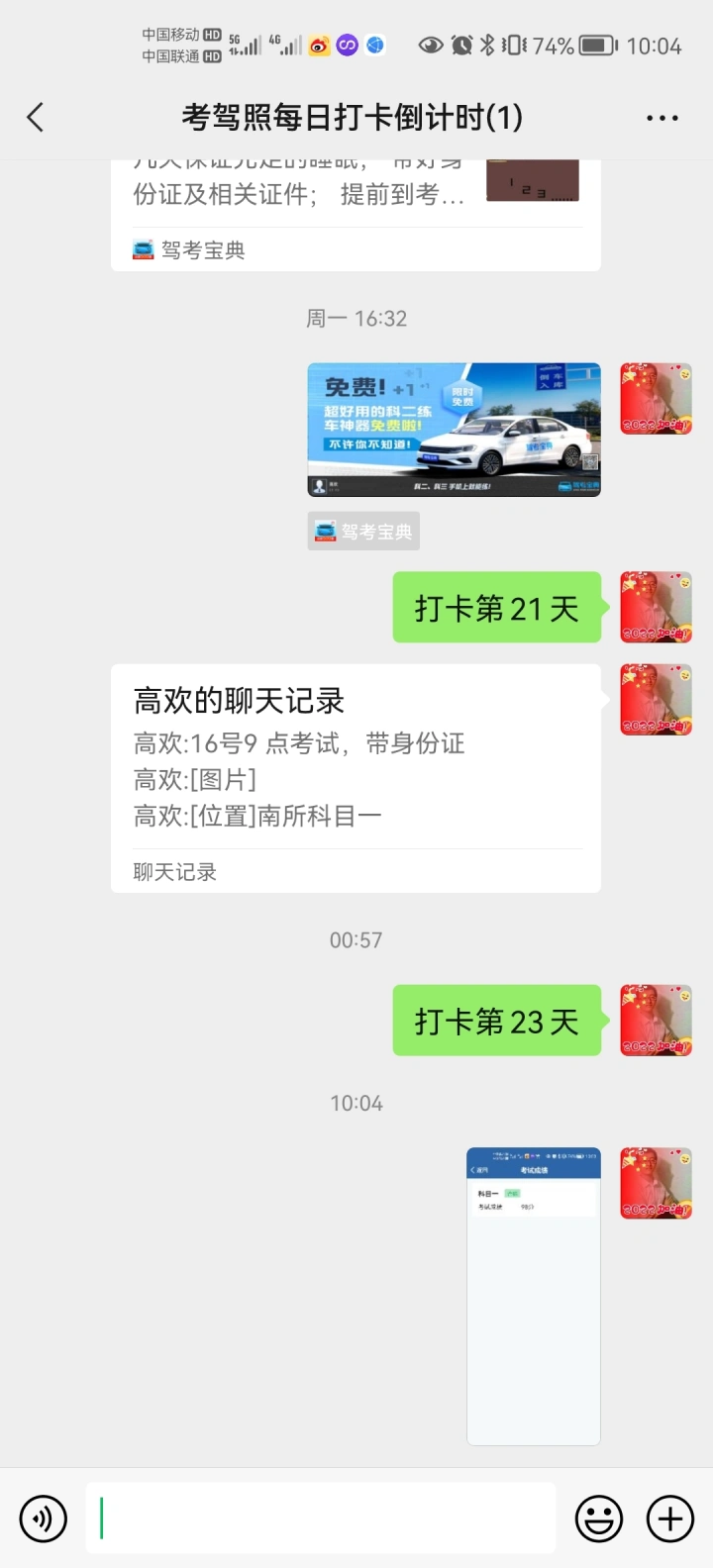
Task: Open the 驾考宝典 free car practice card
Action: [x=454, y=429]
